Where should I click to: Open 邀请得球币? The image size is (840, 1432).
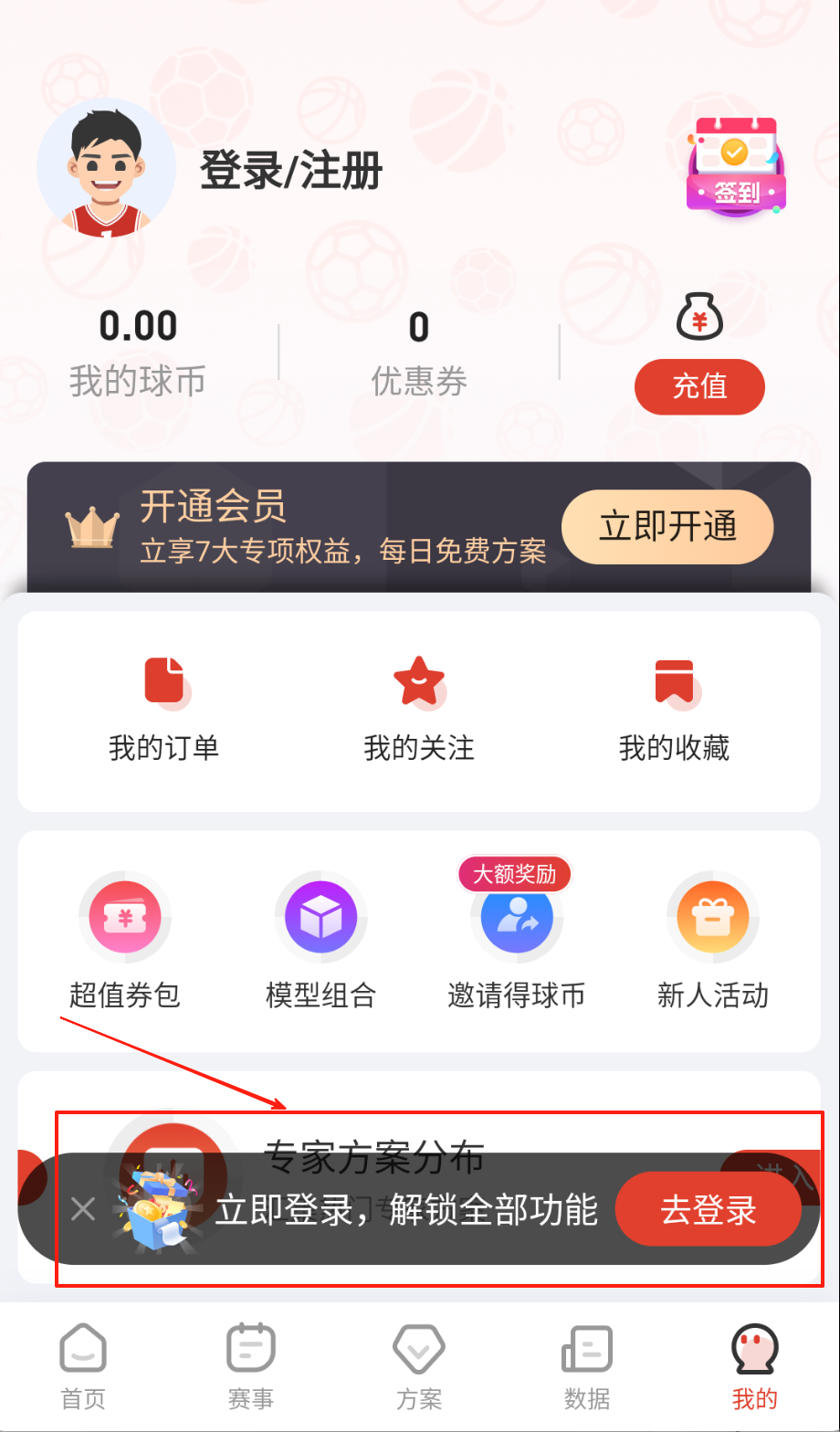(x=517, y=941)
